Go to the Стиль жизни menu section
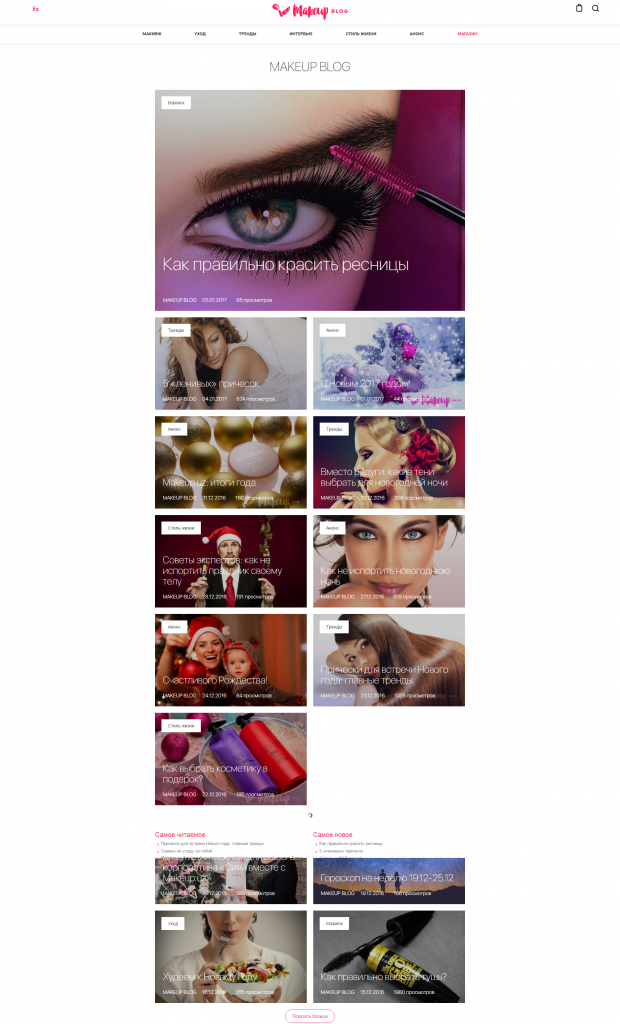The height and width of the screenshot is (1024, 620). point(360,34)
